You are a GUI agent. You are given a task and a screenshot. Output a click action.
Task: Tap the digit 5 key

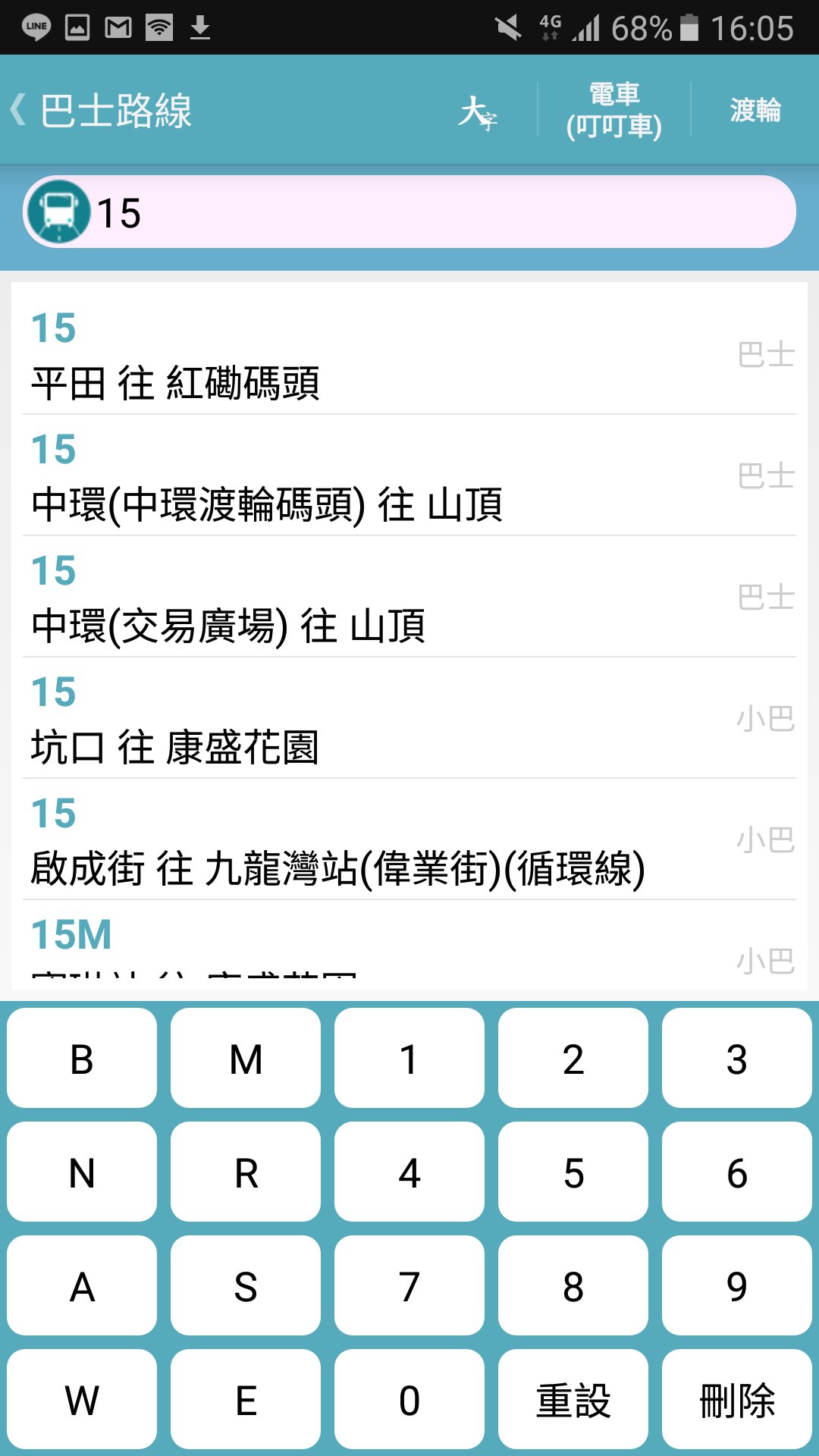573,1172
